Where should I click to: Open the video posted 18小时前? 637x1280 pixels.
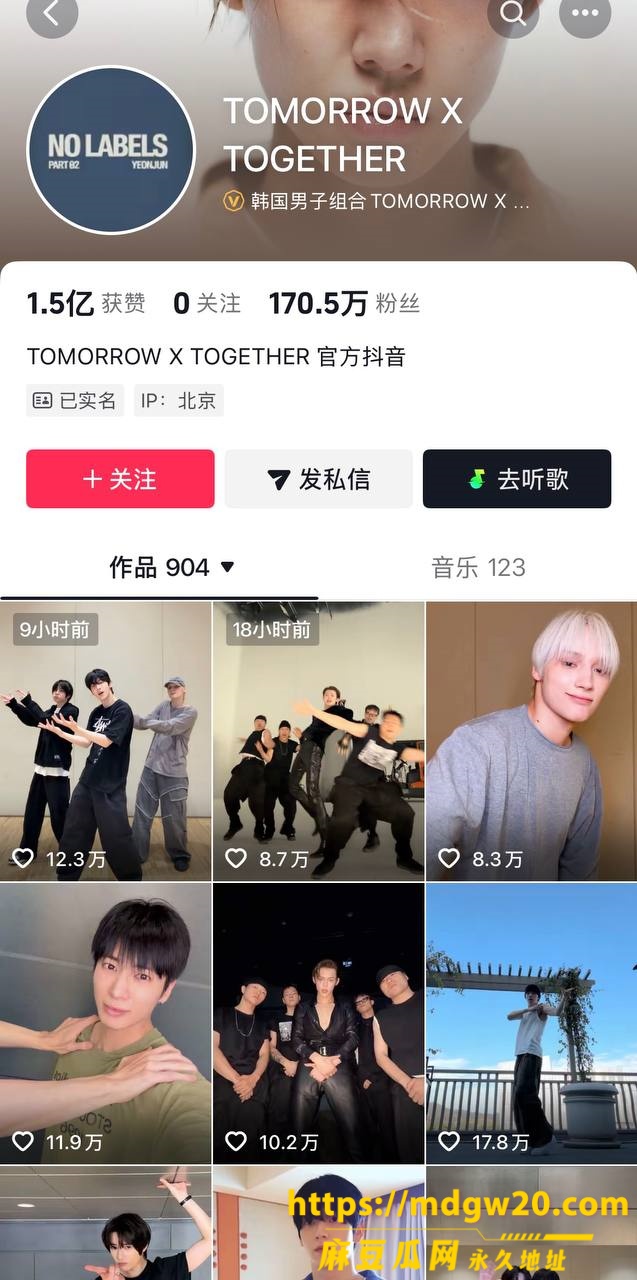click(x=318, y=741)
